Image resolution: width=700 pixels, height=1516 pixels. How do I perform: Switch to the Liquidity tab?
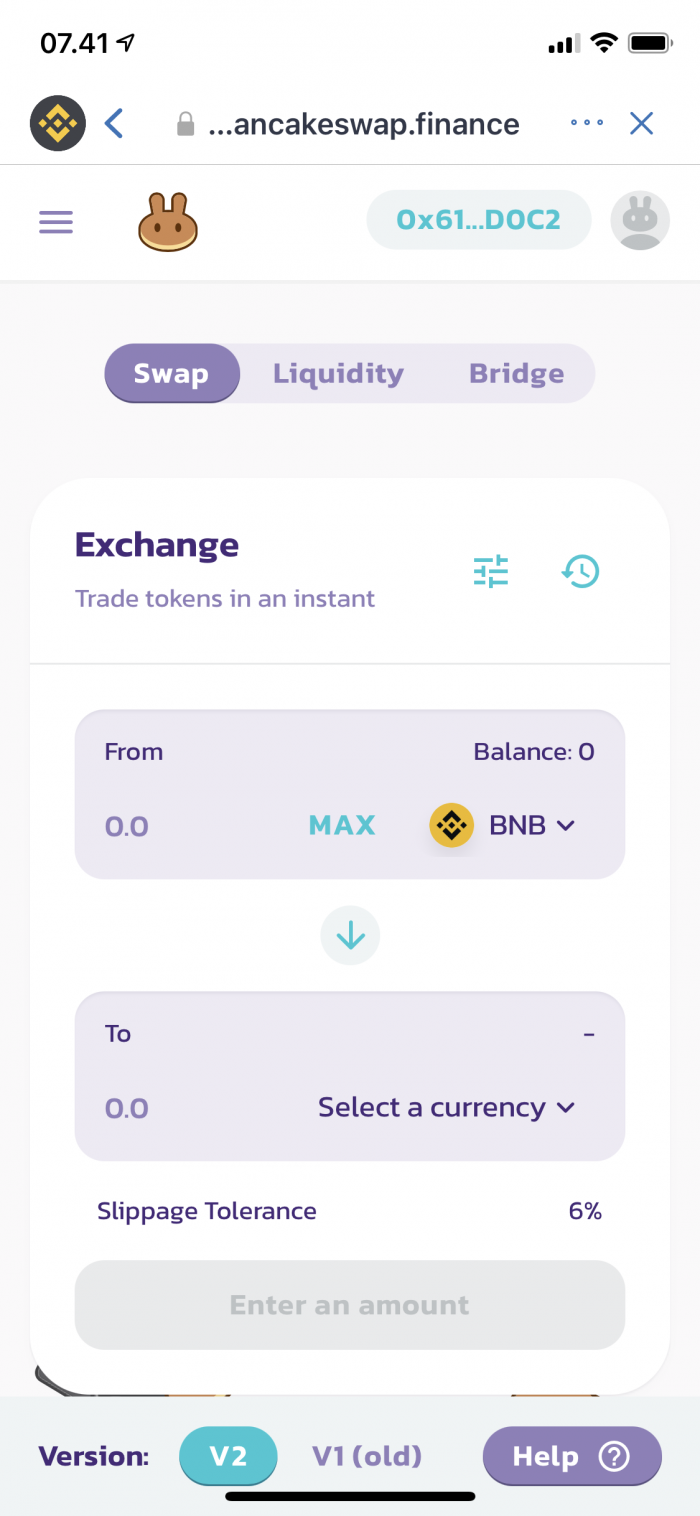tap(338, 374)
